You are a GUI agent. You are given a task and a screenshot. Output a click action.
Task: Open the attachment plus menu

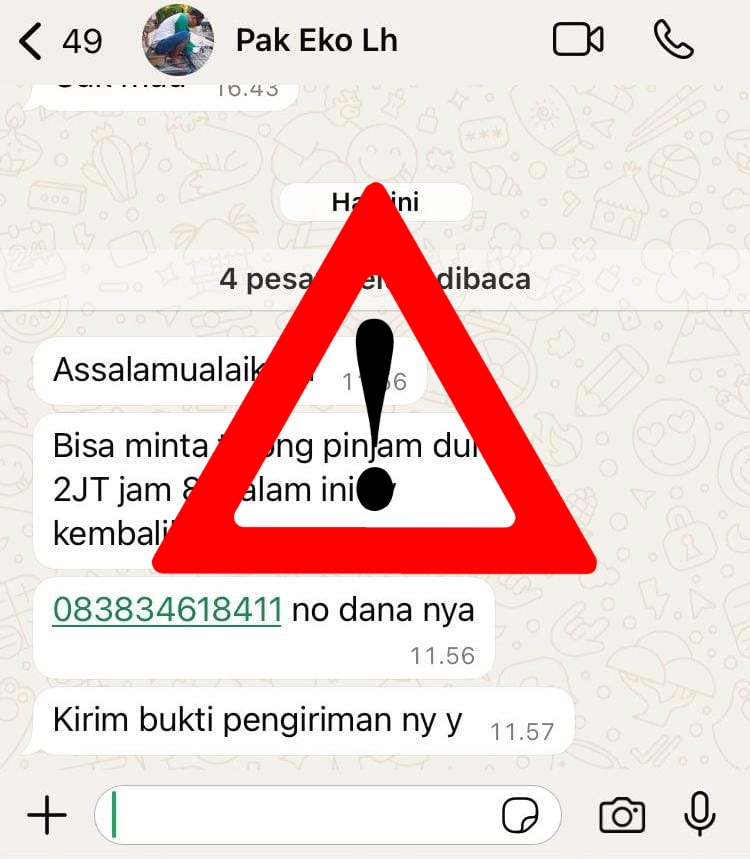tap(46, 816)
